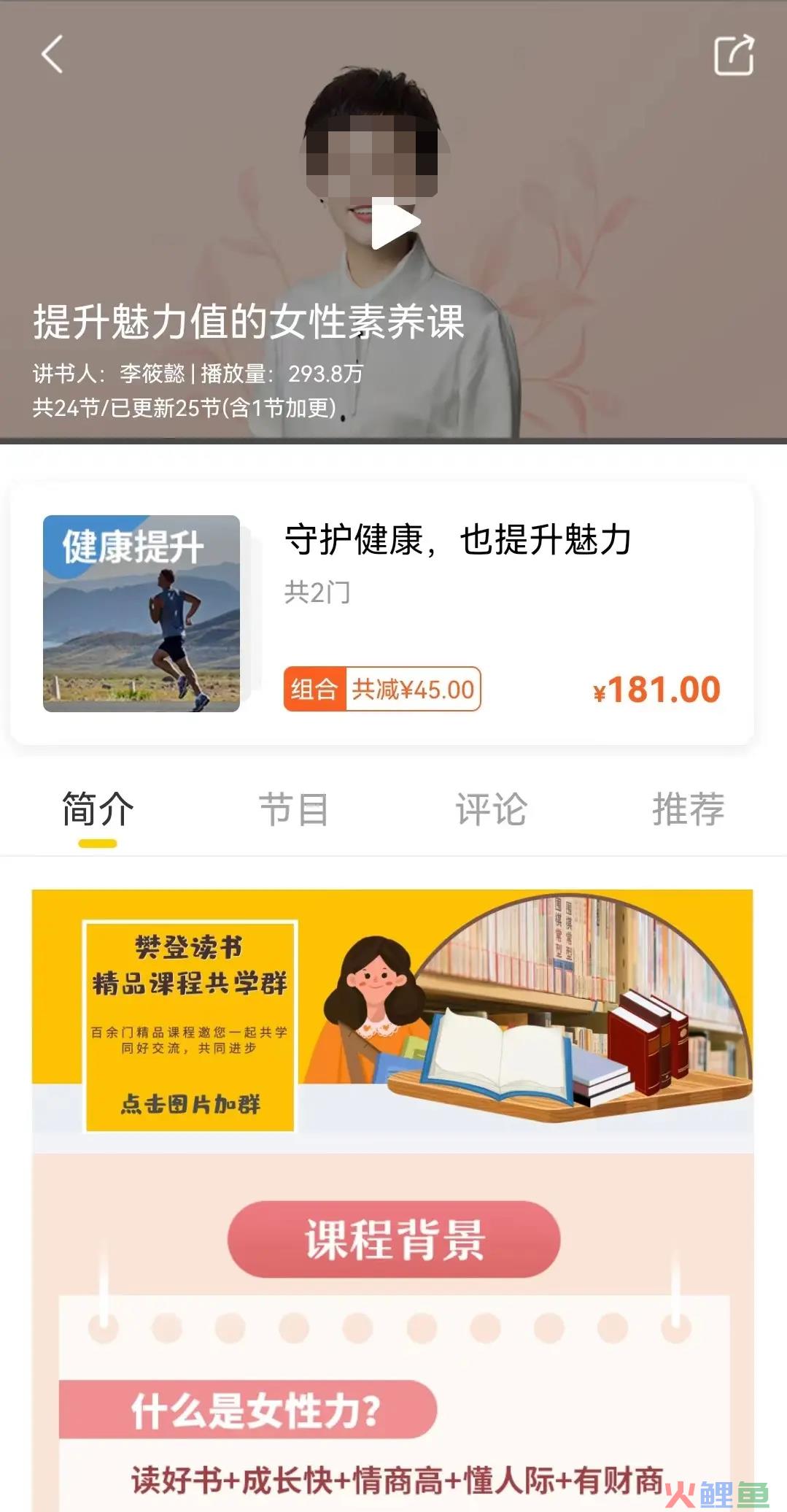Switch to the 节目 tab
Viewport: 787px width, 1512px height.
click(x=294, y=810)
